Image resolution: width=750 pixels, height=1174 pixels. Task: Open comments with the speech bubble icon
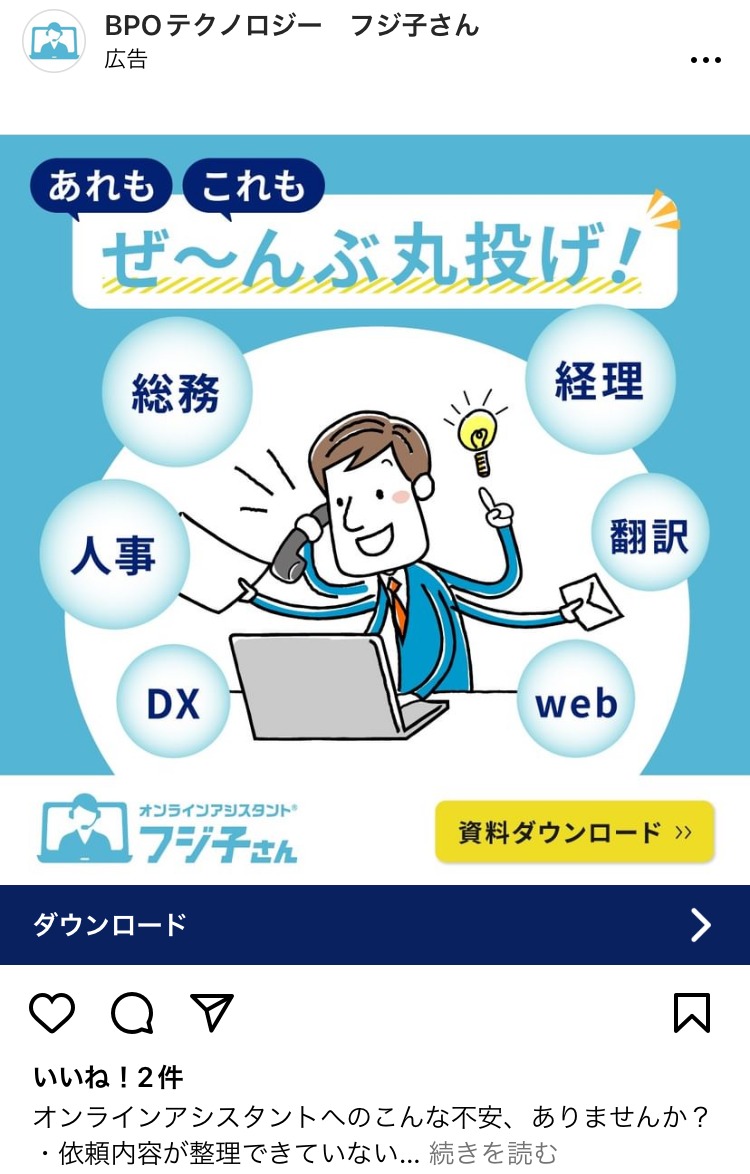pos(132,1013)
